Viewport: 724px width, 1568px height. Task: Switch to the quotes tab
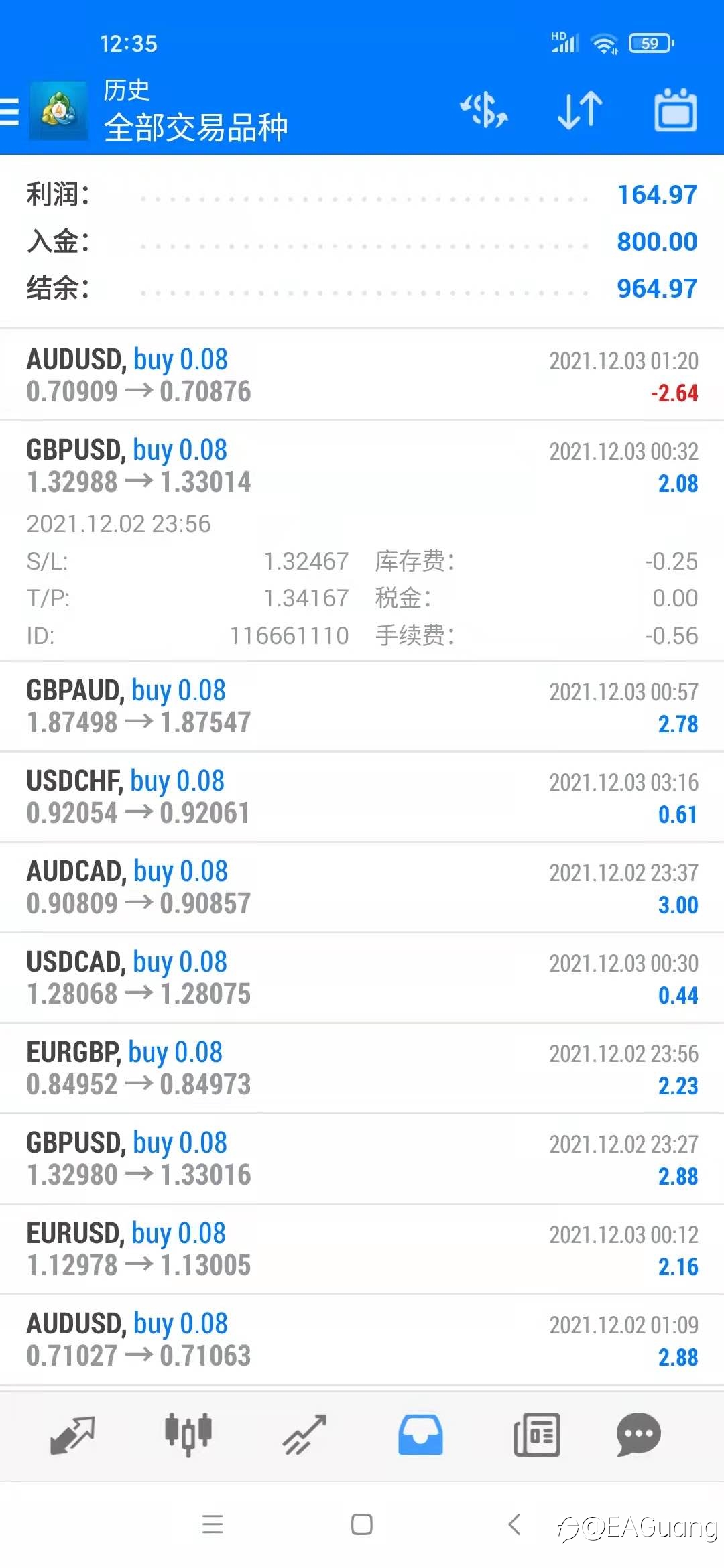tap(72, 1435)
